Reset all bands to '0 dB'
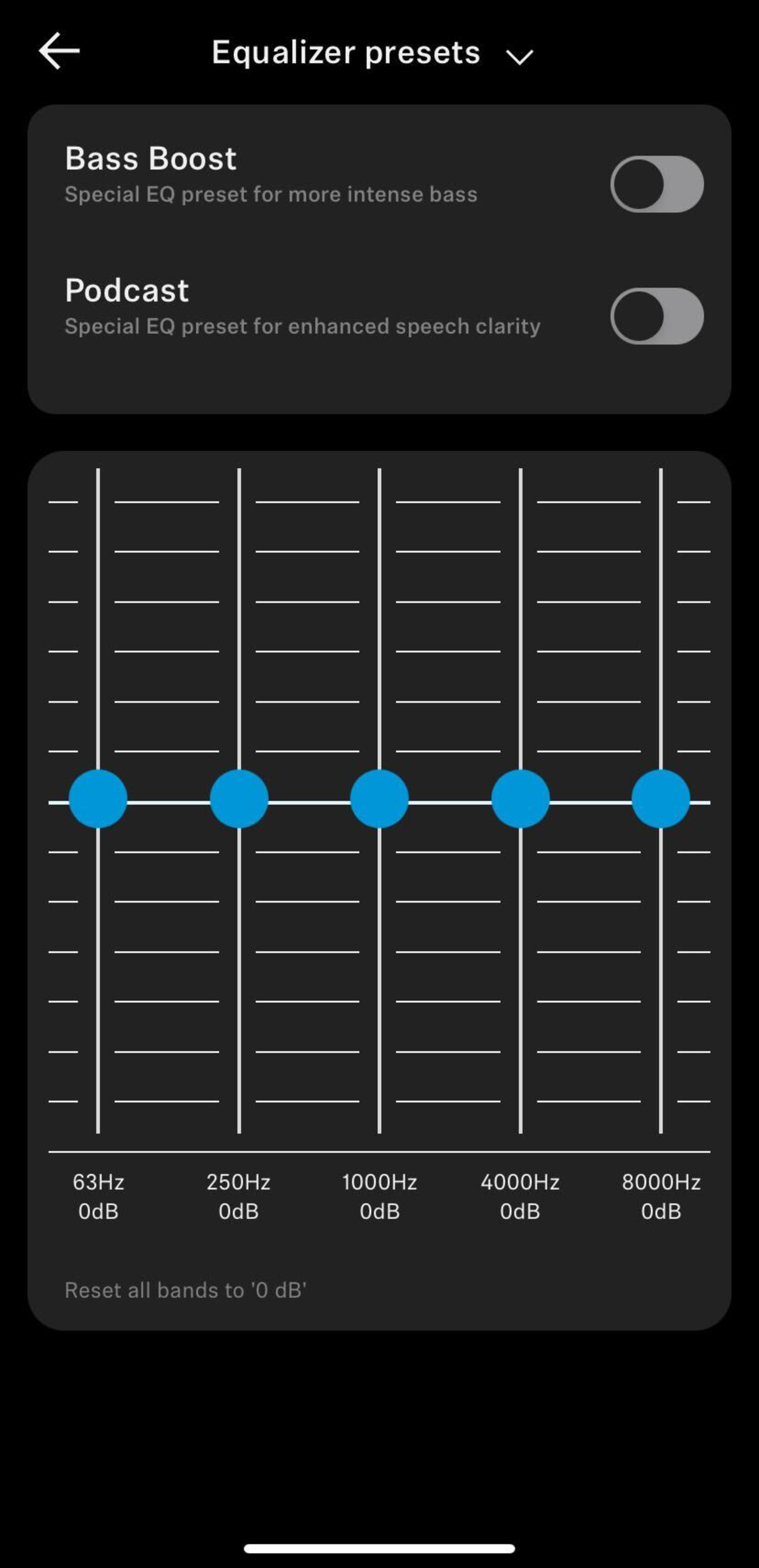 (186, 1290)
